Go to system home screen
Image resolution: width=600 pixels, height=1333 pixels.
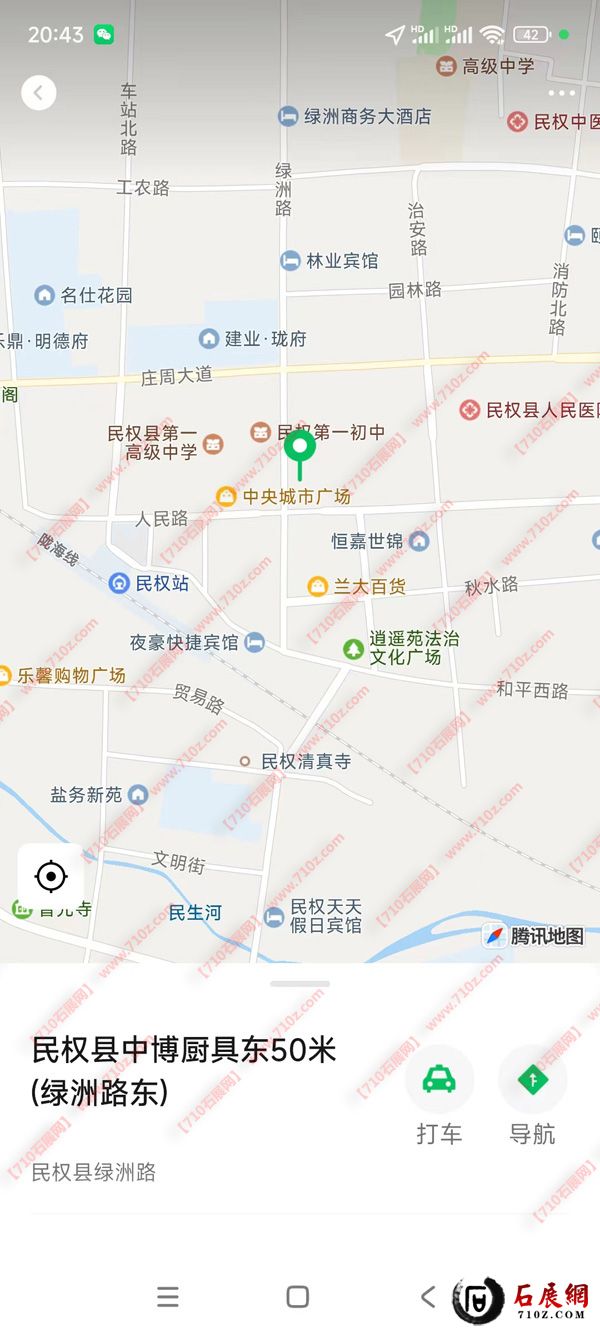[x=297, y=1297]
